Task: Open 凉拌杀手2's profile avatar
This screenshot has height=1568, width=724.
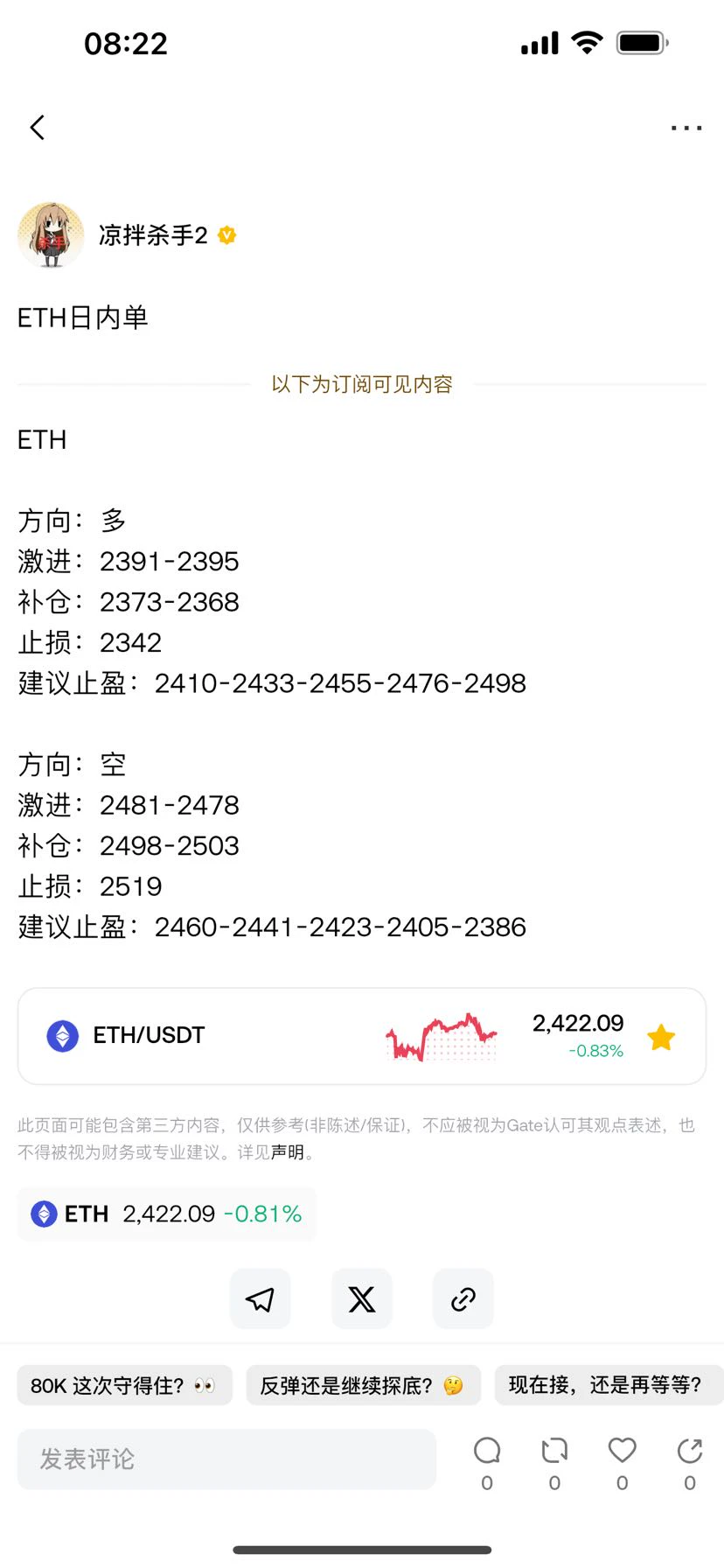Action: tap(51, 235)
